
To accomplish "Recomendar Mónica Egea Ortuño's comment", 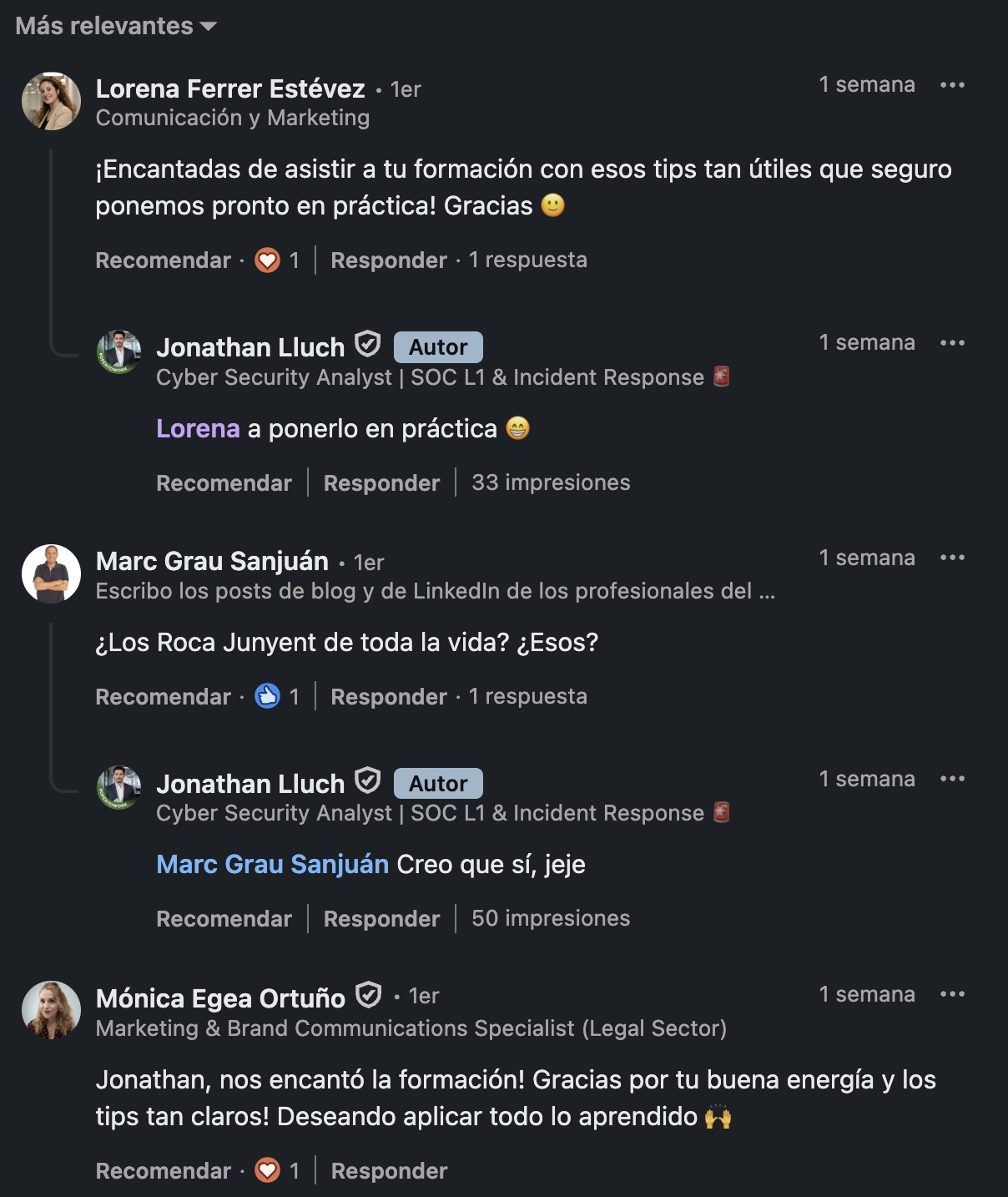I will 163,1171.
